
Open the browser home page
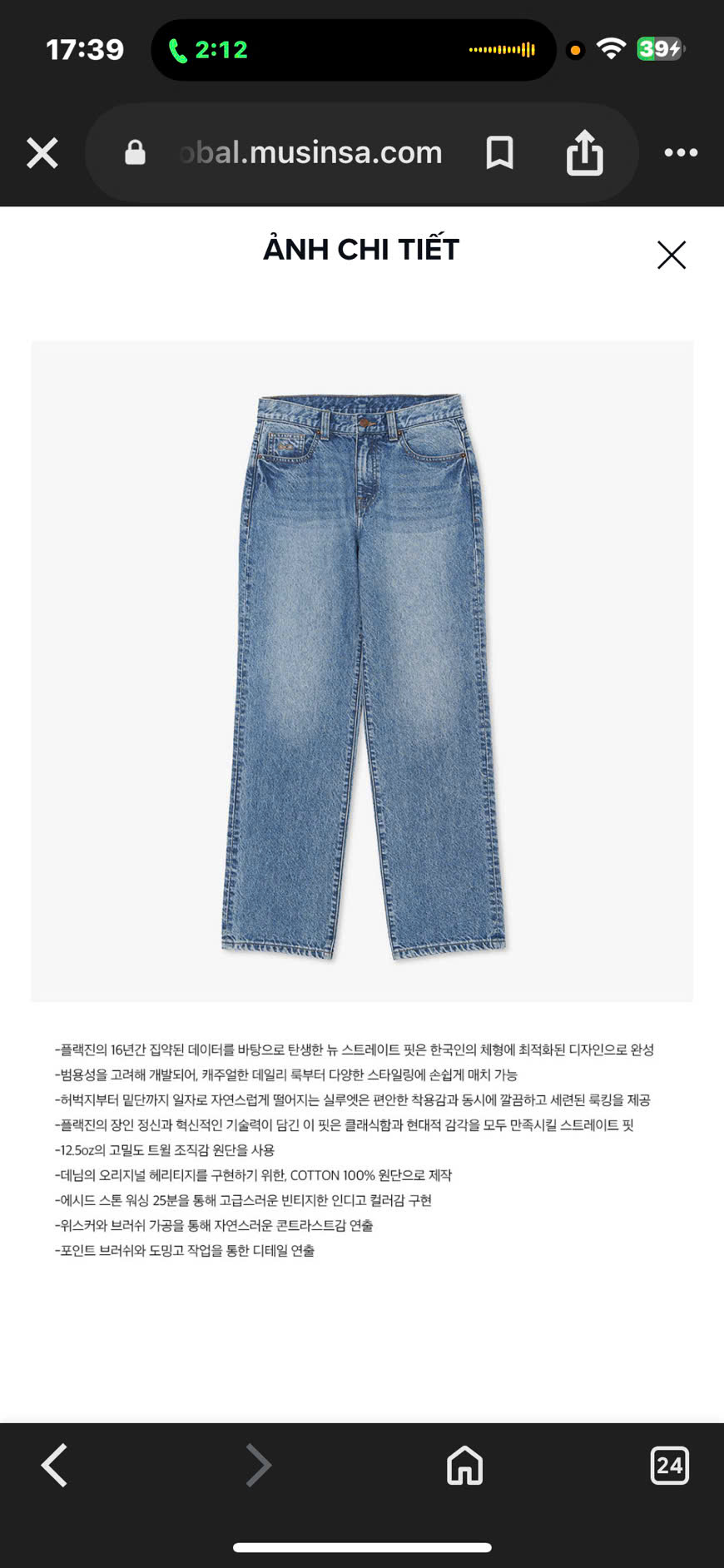464,1466
